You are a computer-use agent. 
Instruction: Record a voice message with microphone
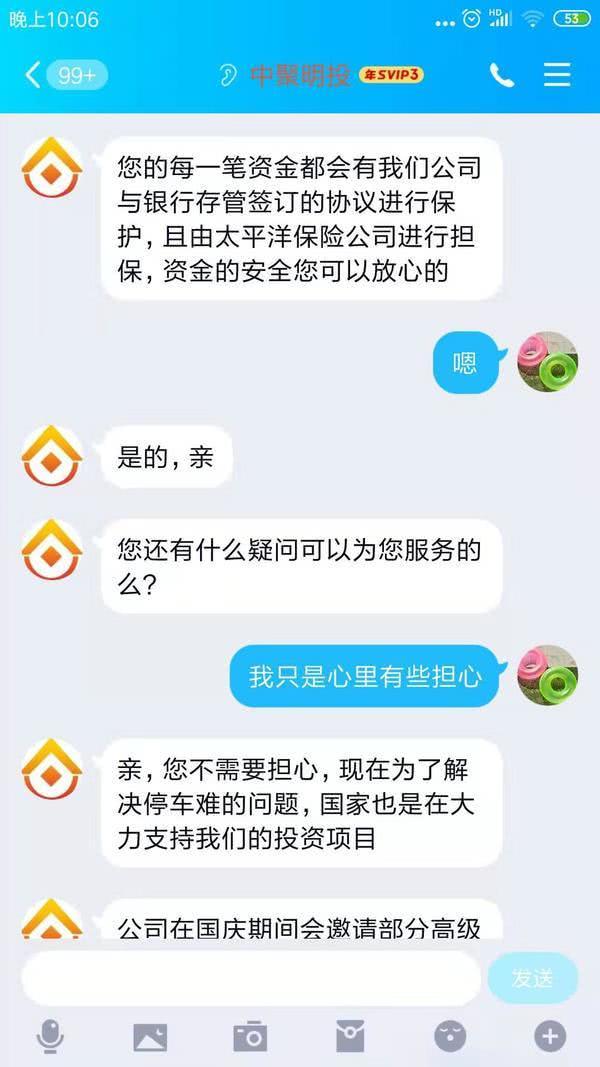[x=50, y=1037]
